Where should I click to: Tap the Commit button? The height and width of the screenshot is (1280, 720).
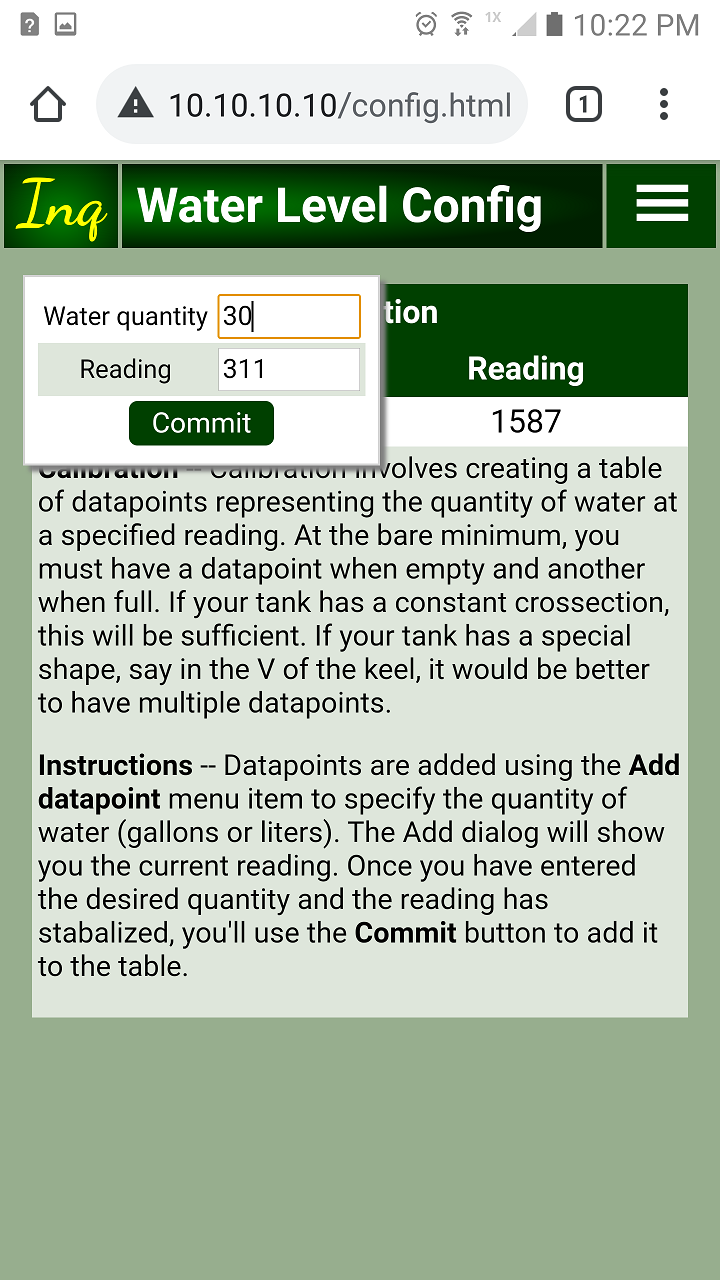click(x=201, y=423)
